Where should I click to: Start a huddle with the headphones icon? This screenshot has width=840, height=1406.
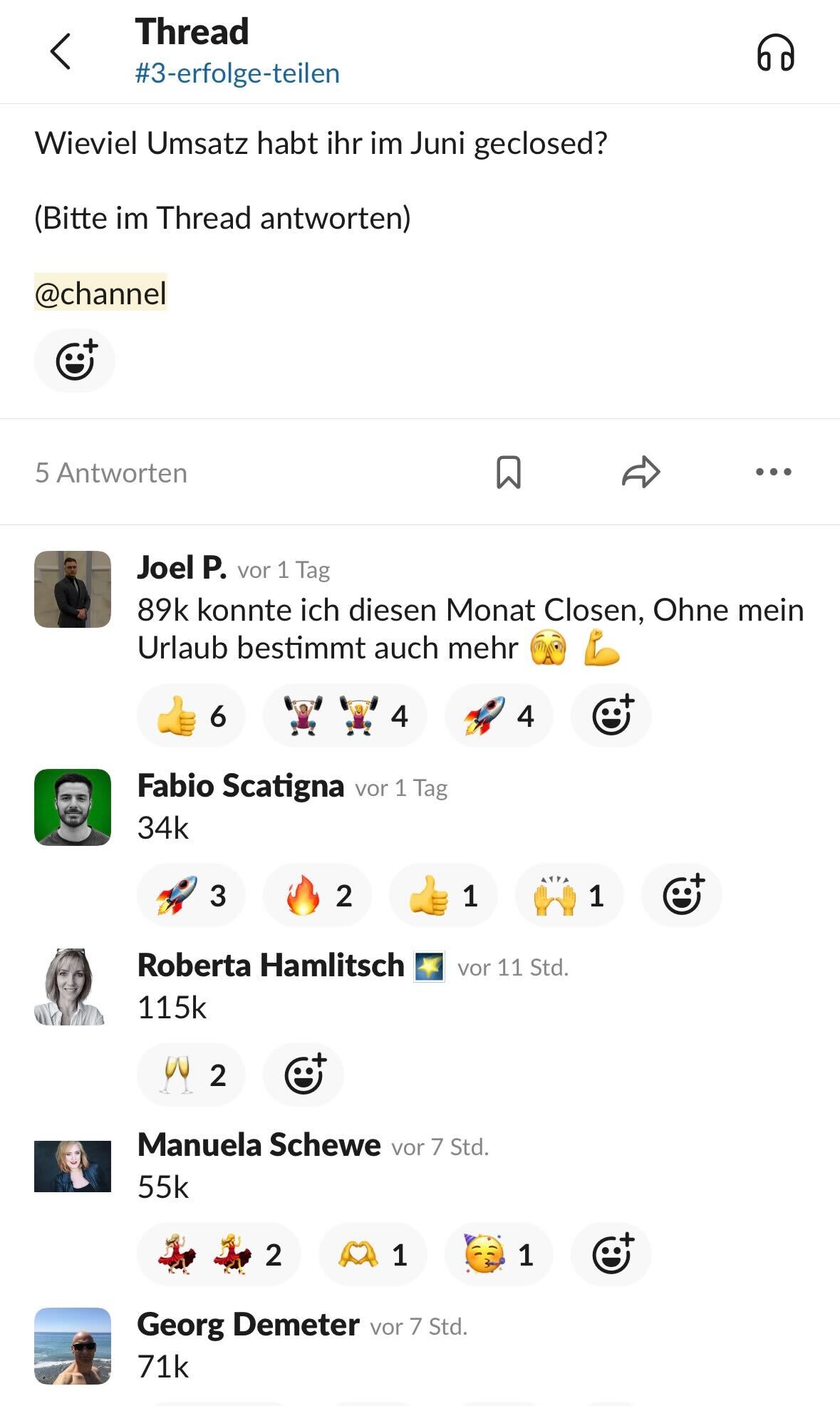775,53
